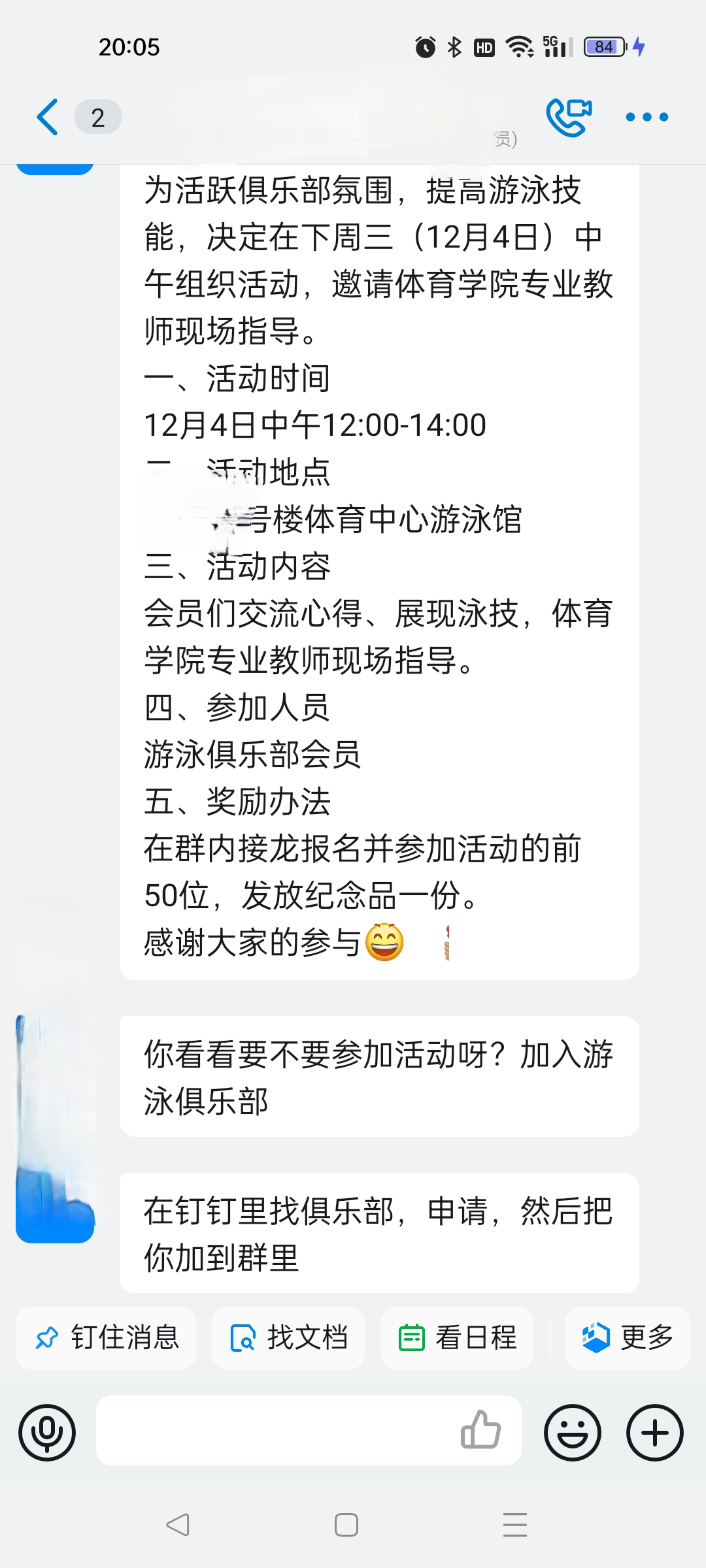Tap the swimming club activity announcement bubble
Viewport: 706px width, 1568px height.
[x=379, y=568]
